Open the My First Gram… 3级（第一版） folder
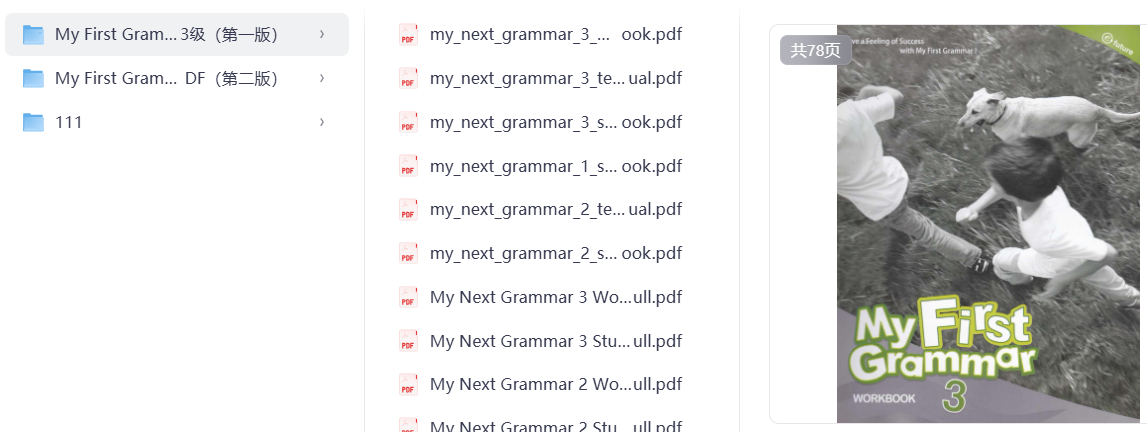This screenshot has height=432, width=1147. pos(166,35)
